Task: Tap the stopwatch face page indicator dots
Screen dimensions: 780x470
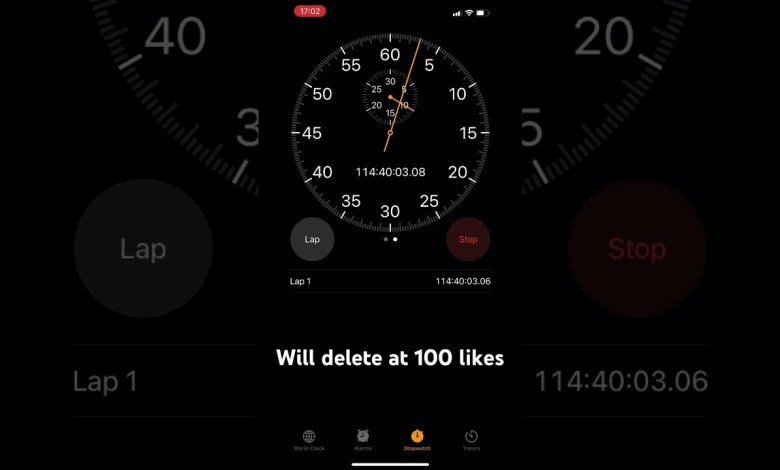Action: (x=390, y=240)
